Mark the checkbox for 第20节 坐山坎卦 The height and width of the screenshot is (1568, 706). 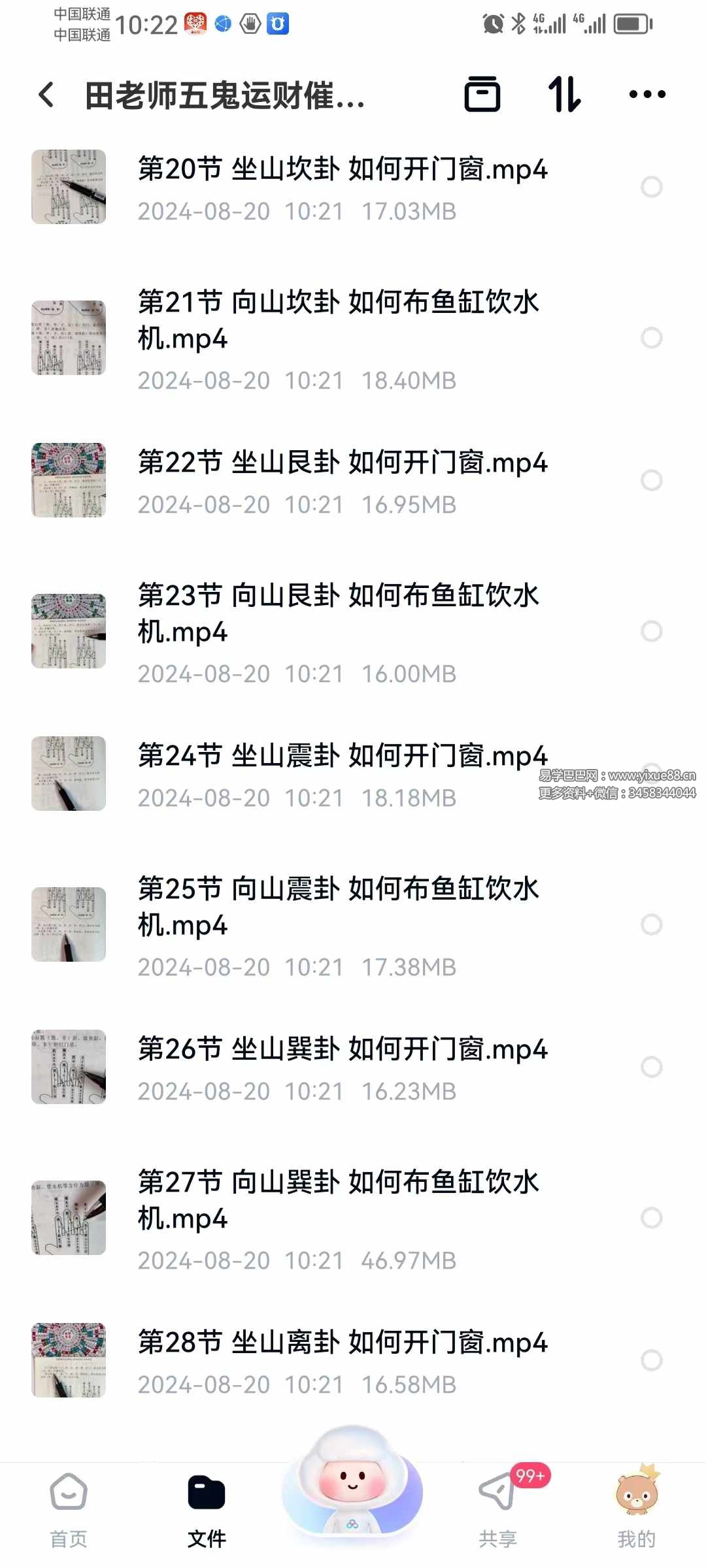click(x=651, y=187)
